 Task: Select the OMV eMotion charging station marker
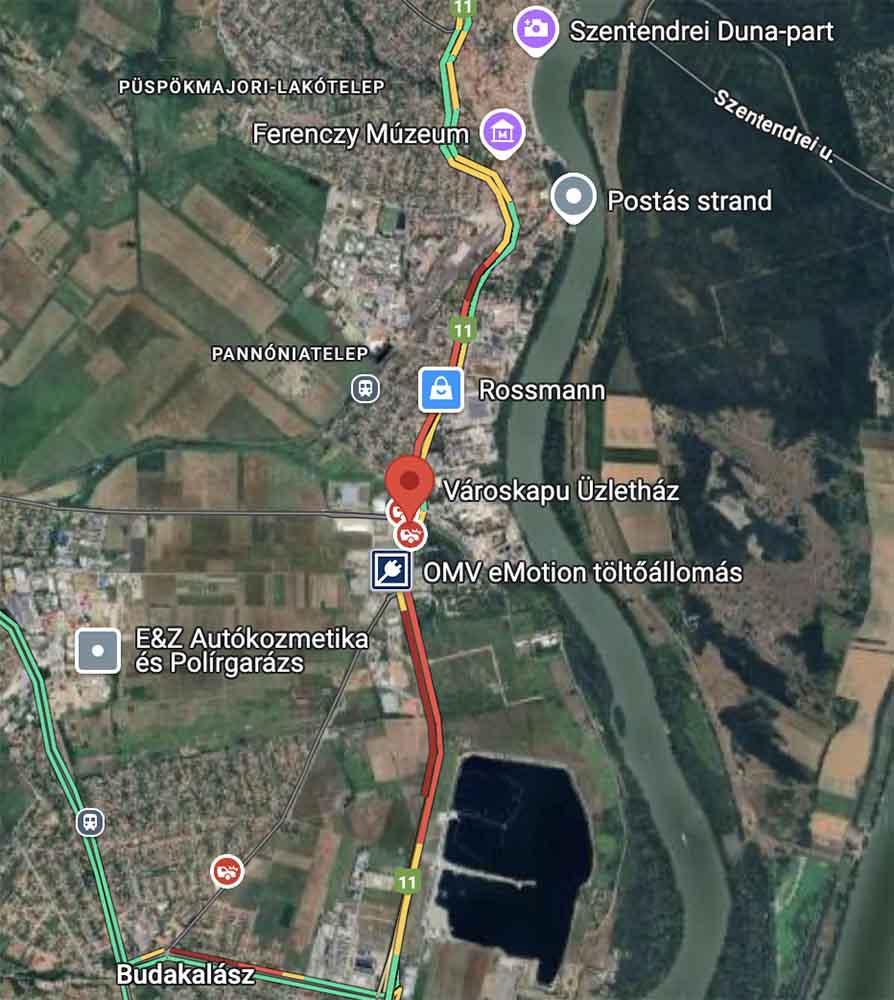tap(392, 571)
